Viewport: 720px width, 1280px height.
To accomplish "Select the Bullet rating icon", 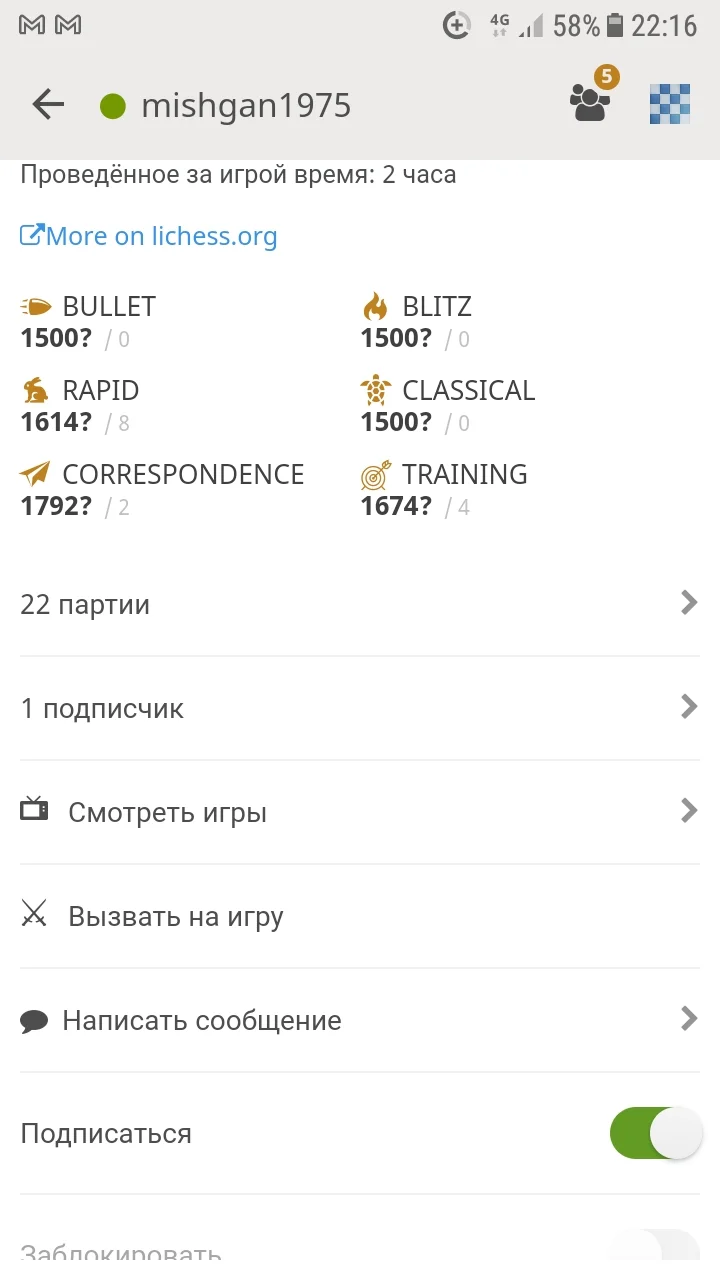I will pyautogui.click(x=34, y=306).
